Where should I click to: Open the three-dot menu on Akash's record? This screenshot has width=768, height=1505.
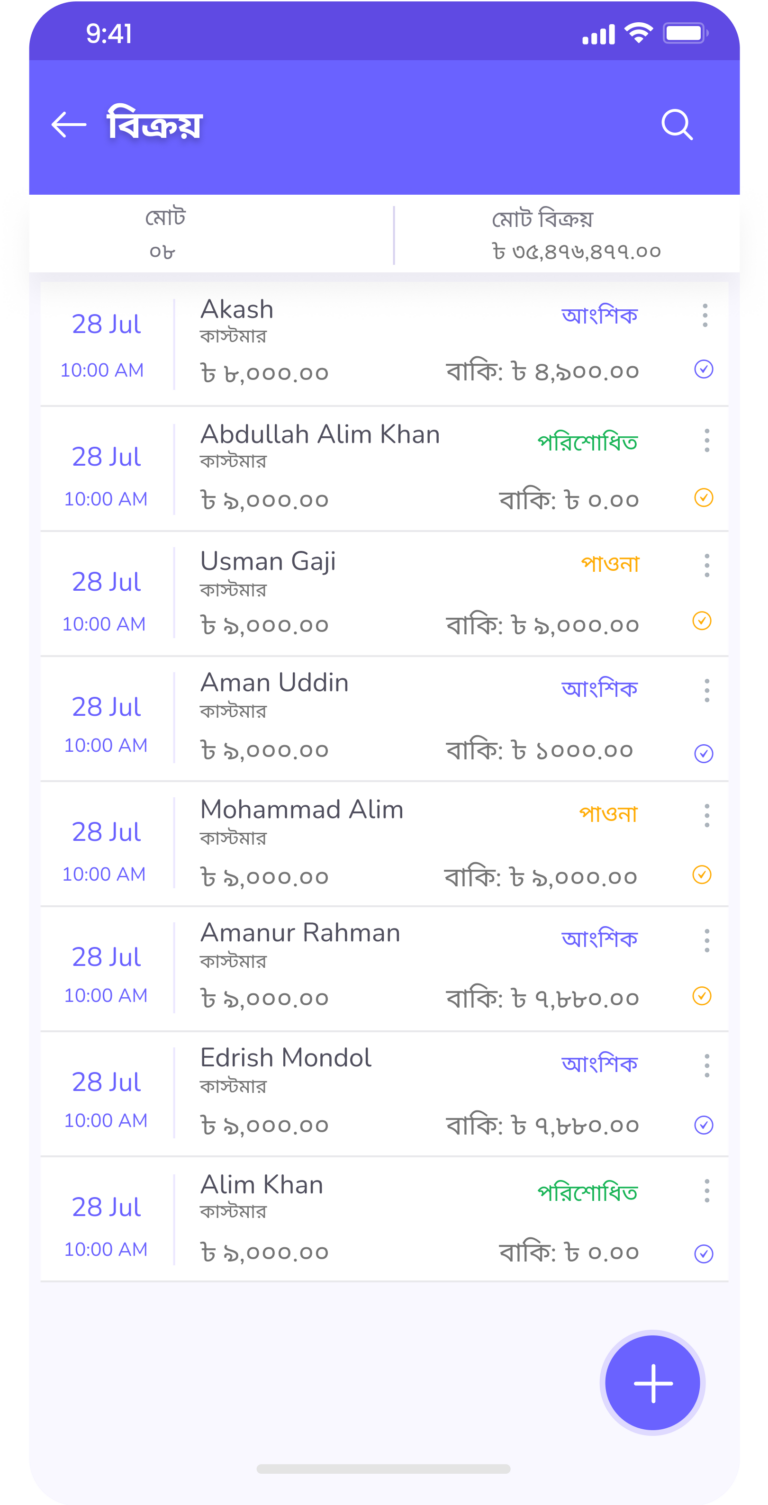[705, 315]
